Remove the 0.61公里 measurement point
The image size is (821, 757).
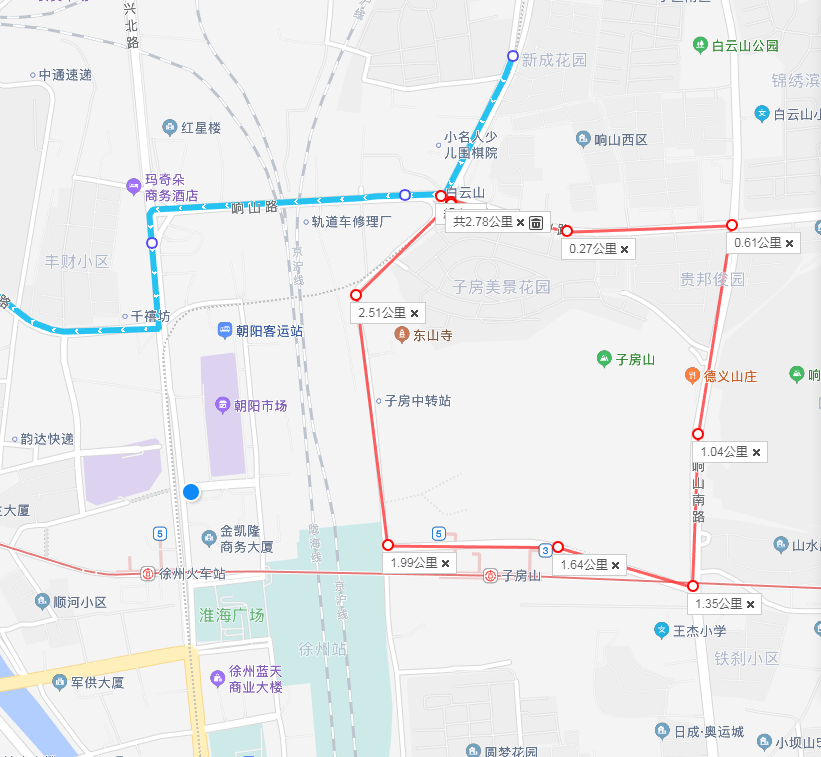pos(789,243)
